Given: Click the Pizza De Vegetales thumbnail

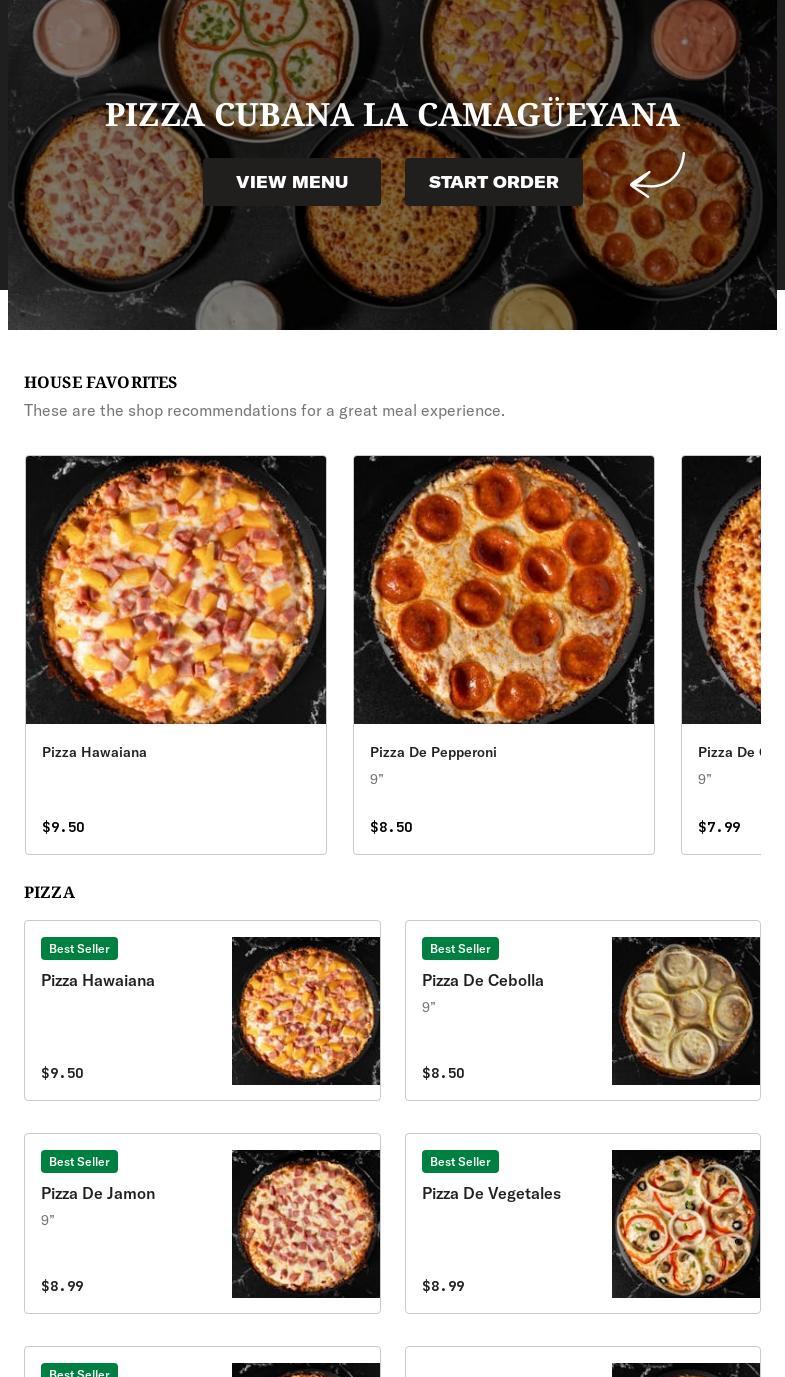Looking at the screenshot, I should click(687, 1223).
